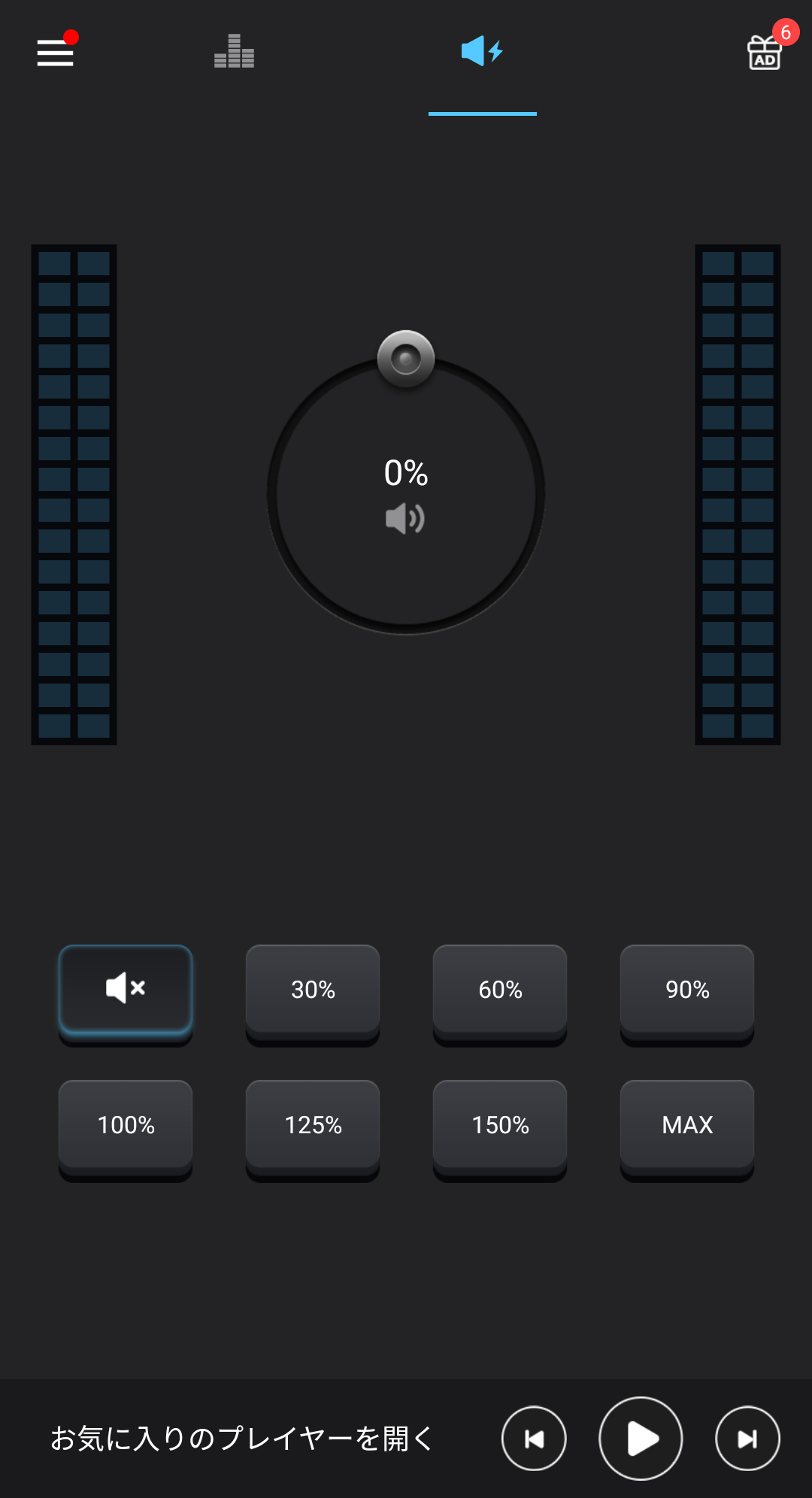The width and height of the screenshot is (812, 1498).
Task: Choose the 150% preset
Action: 500,1124
